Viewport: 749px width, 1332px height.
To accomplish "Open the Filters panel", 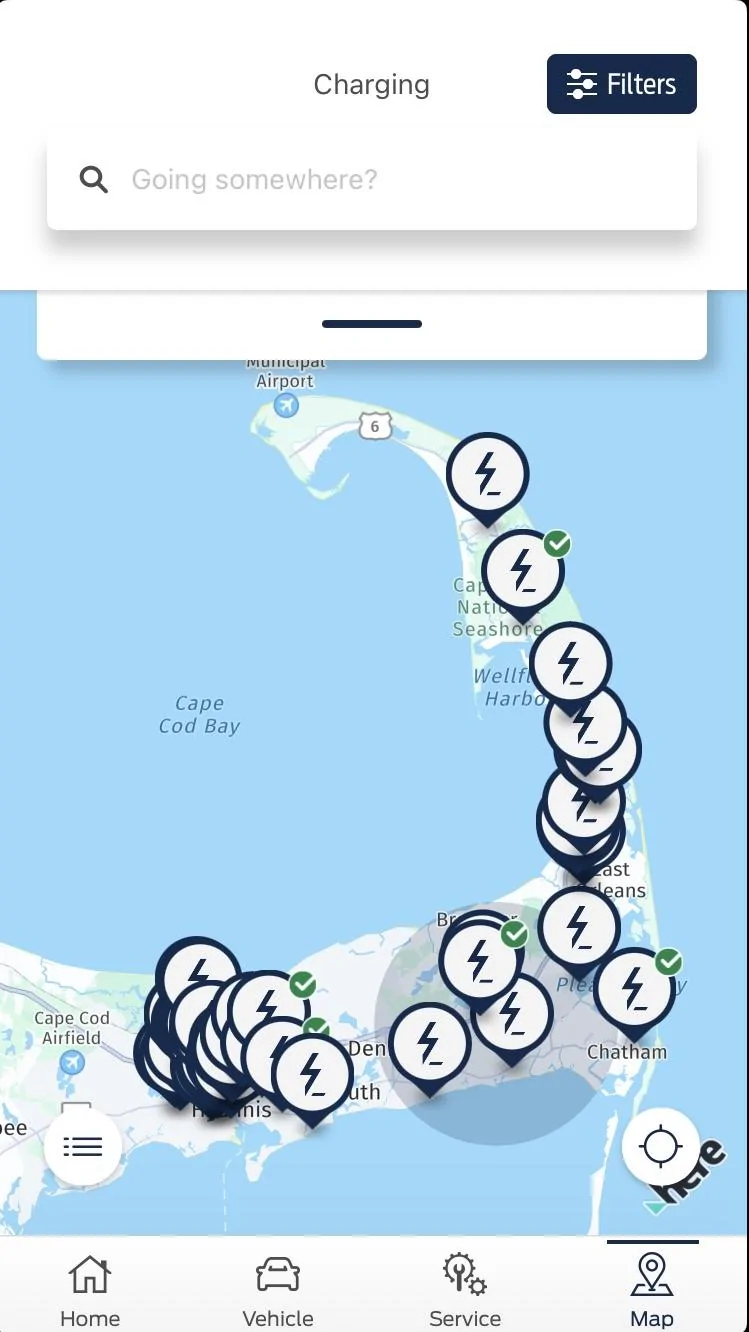I will click(x=621, y=84).
